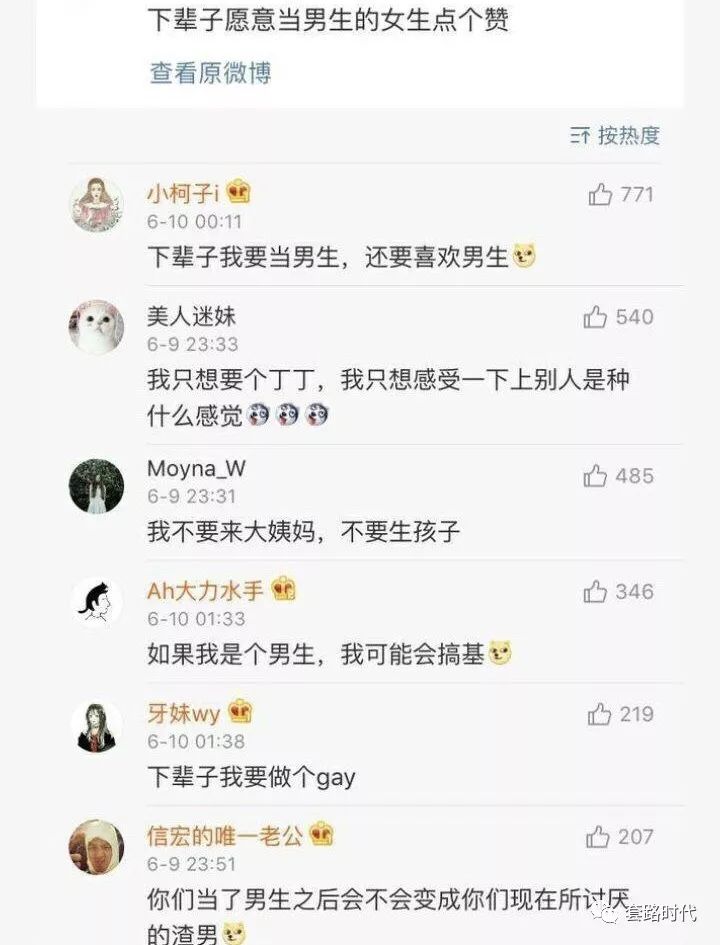The height and width of the screenshot is (945, 720).
Task: Like 小柯子i's comment
Action: point(600,194)
